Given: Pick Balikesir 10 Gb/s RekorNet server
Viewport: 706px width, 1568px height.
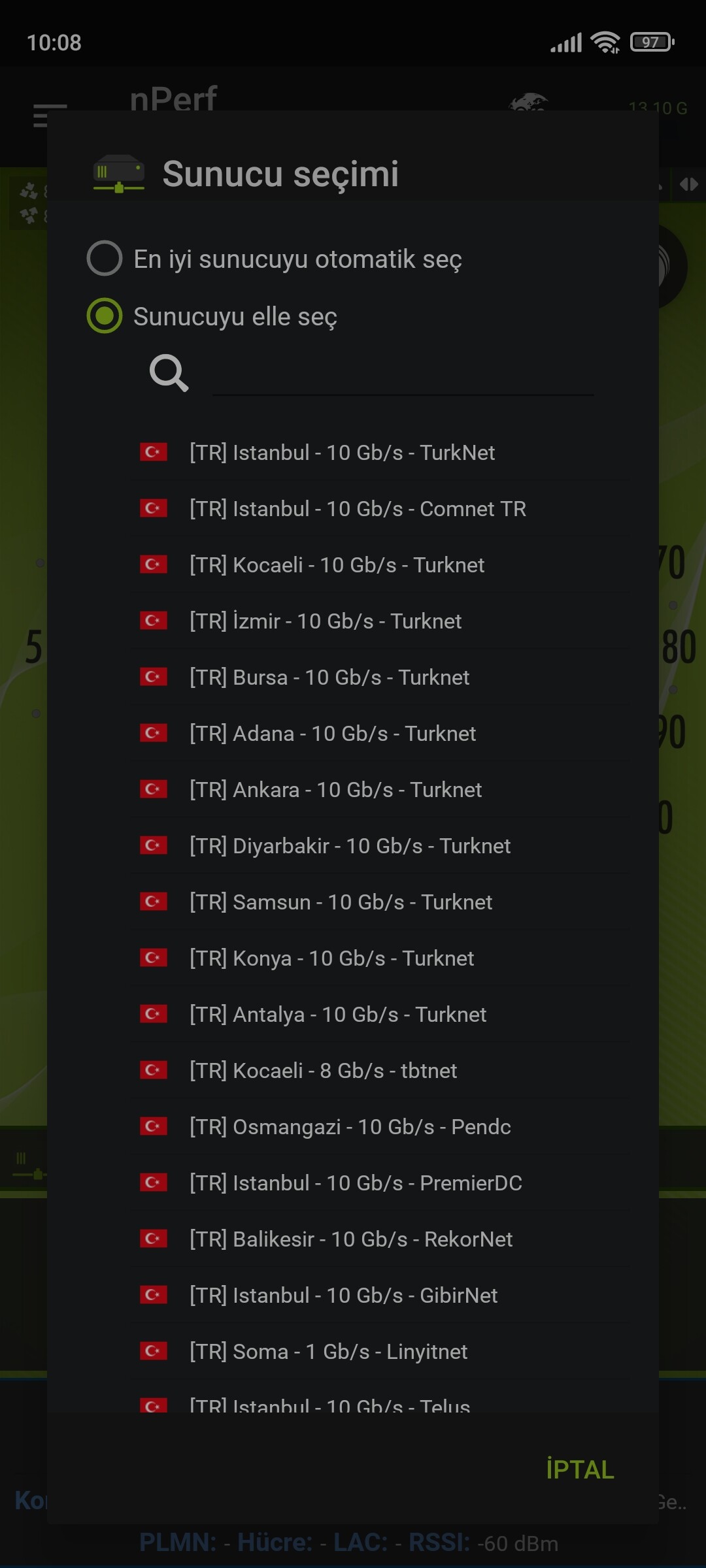Looking at the screenshot, I should click(x=379, y=1239).
